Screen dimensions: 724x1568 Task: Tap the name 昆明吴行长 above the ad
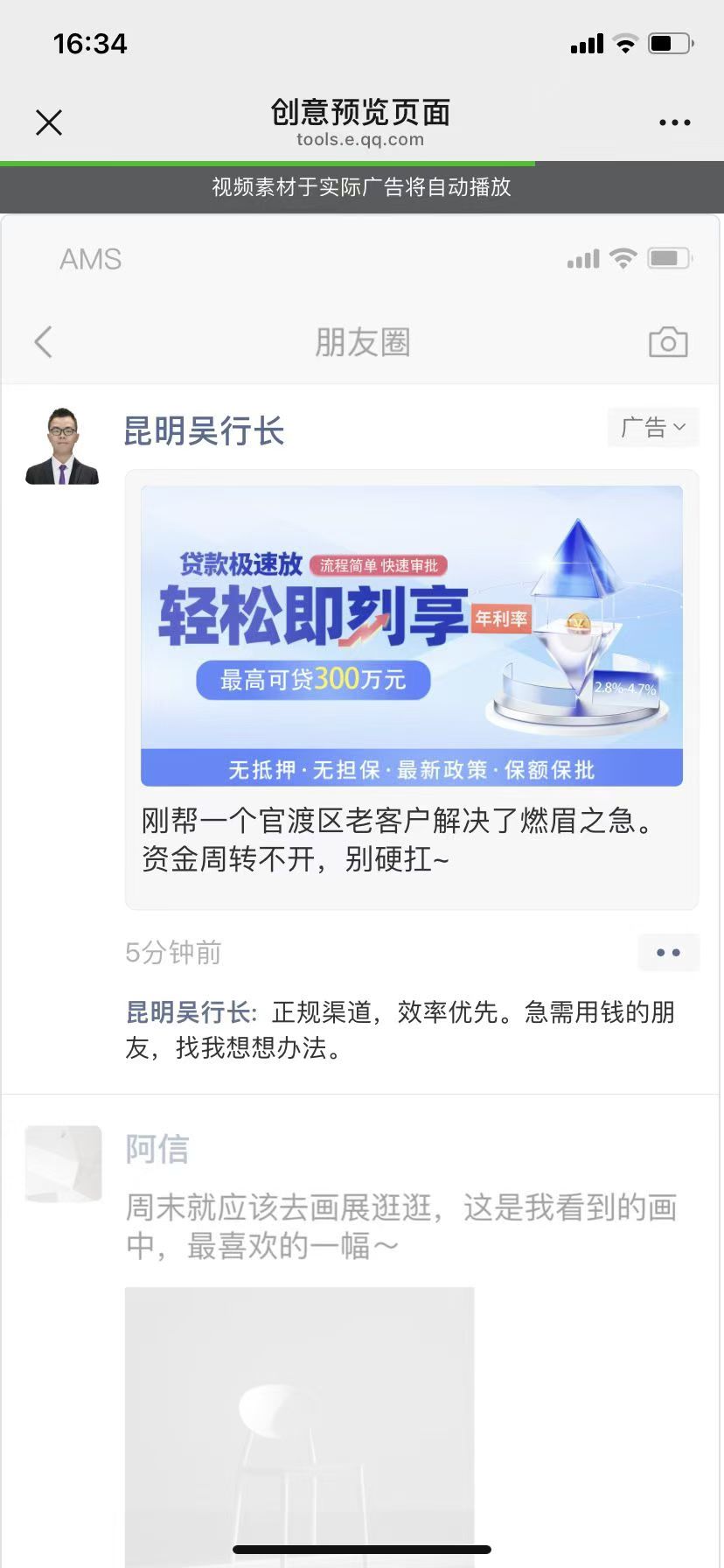tap(204, 431)
